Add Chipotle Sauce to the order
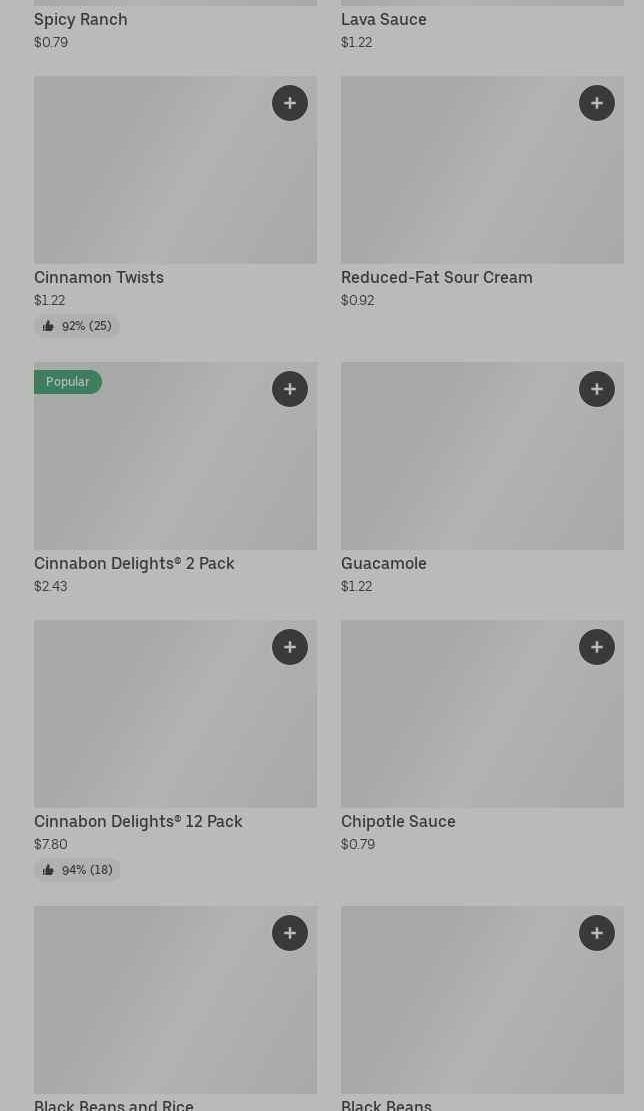The image size is (644, 1111). (x=597, y=647)
